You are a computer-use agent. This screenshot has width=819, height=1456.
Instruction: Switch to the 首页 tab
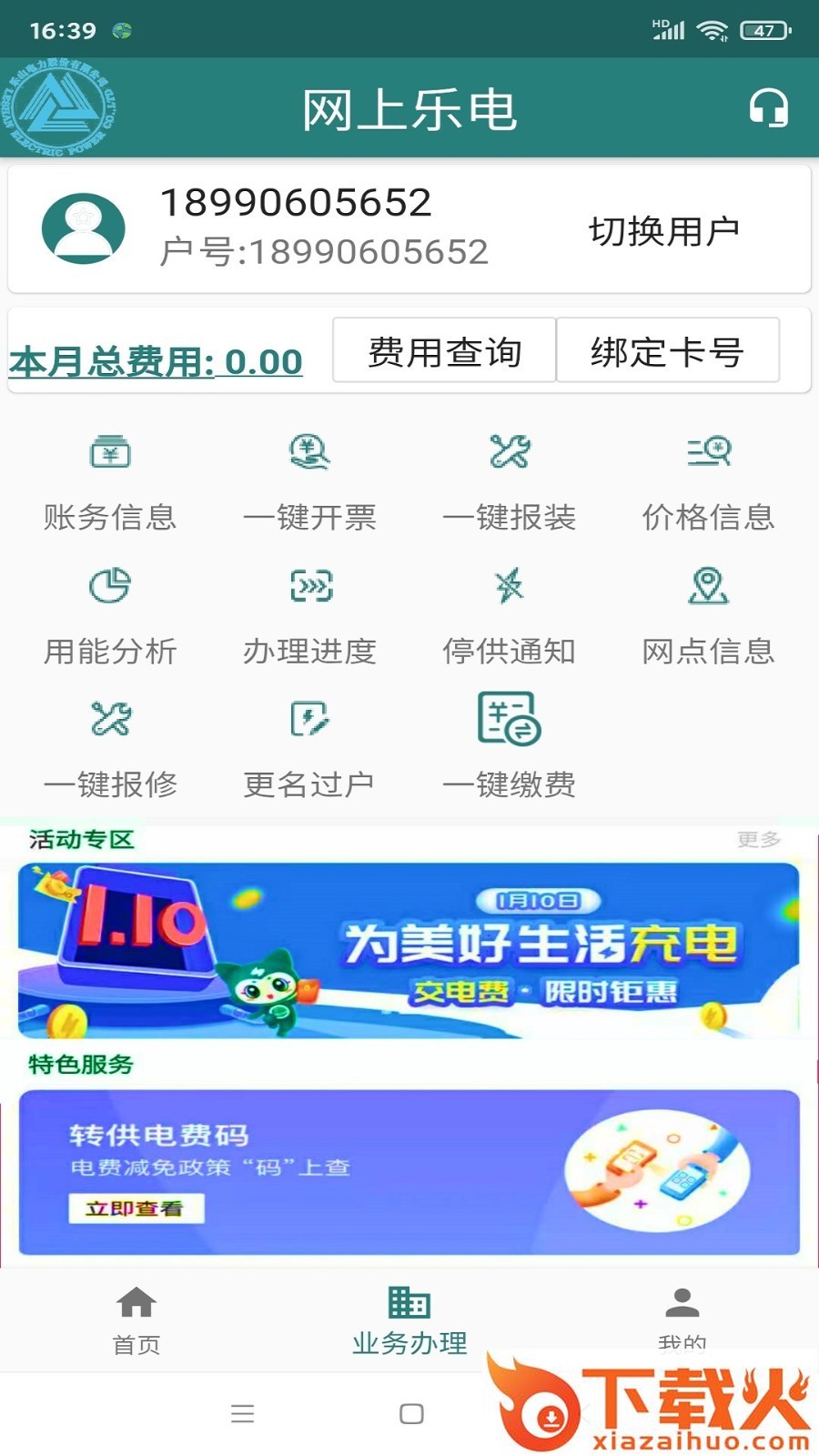136,1319
